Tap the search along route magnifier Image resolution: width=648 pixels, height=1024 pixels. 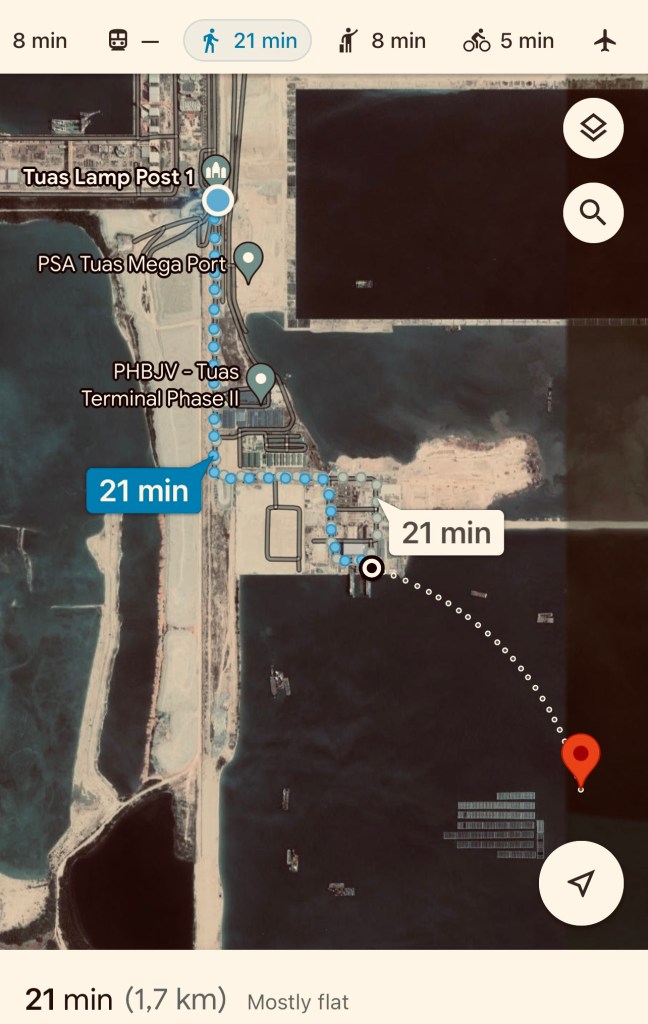[593, 212]
